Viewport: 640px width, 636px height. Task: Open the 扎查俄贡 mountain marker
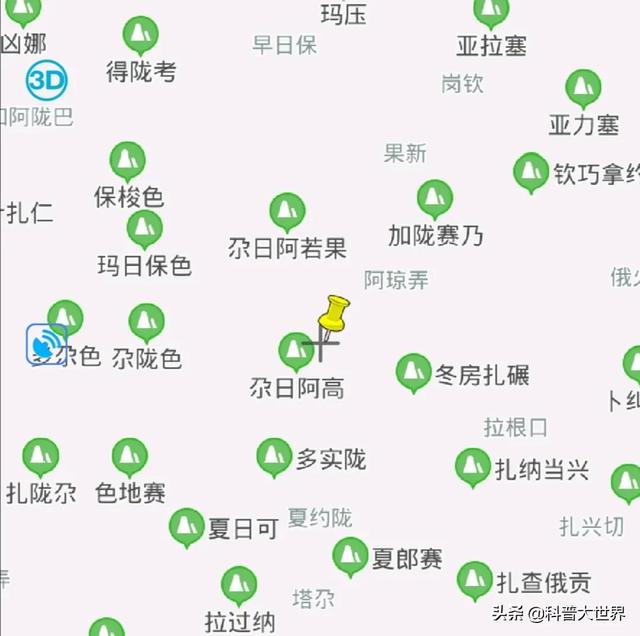pyautogui.click(x=474, y=580)
